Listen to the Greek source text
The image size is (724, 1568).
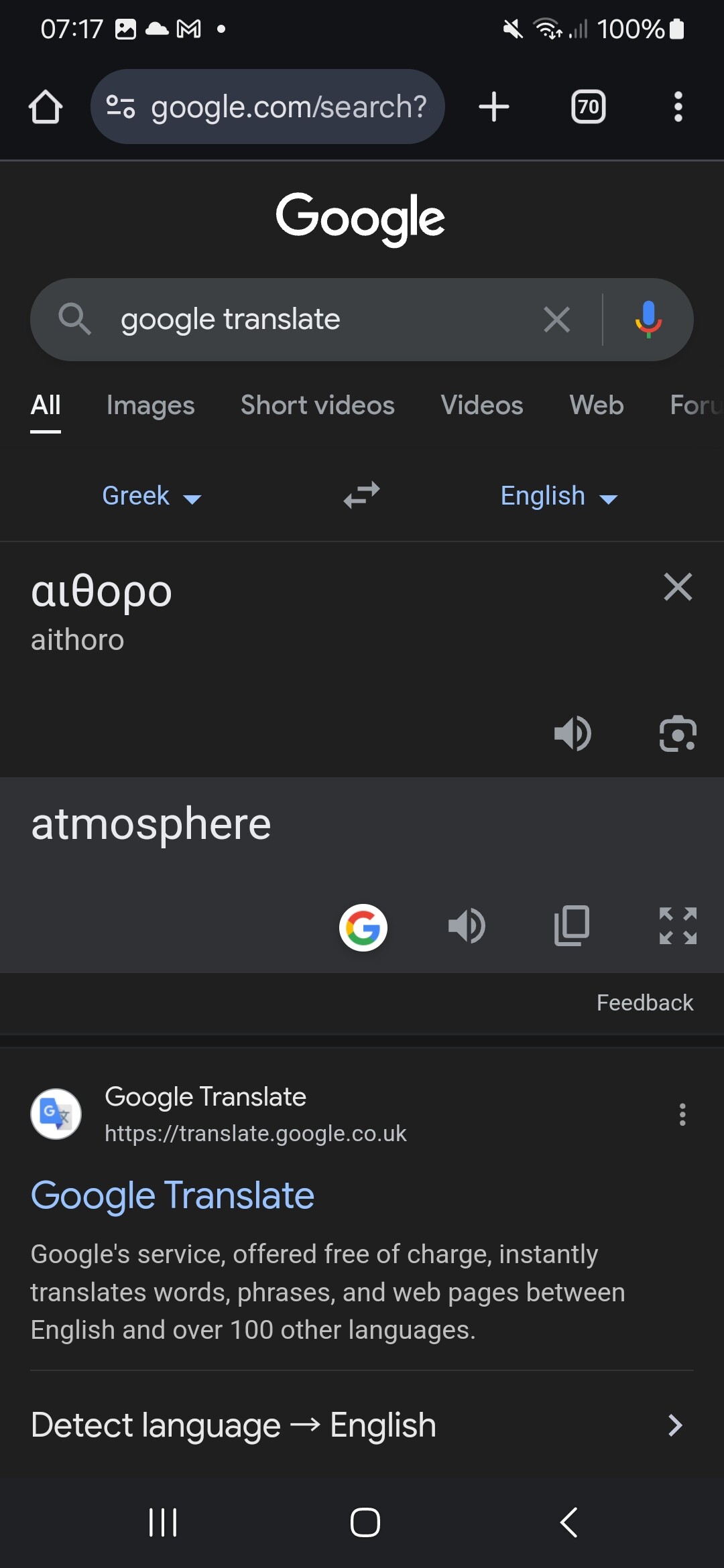pyautogui.click(x=572, y=733)
